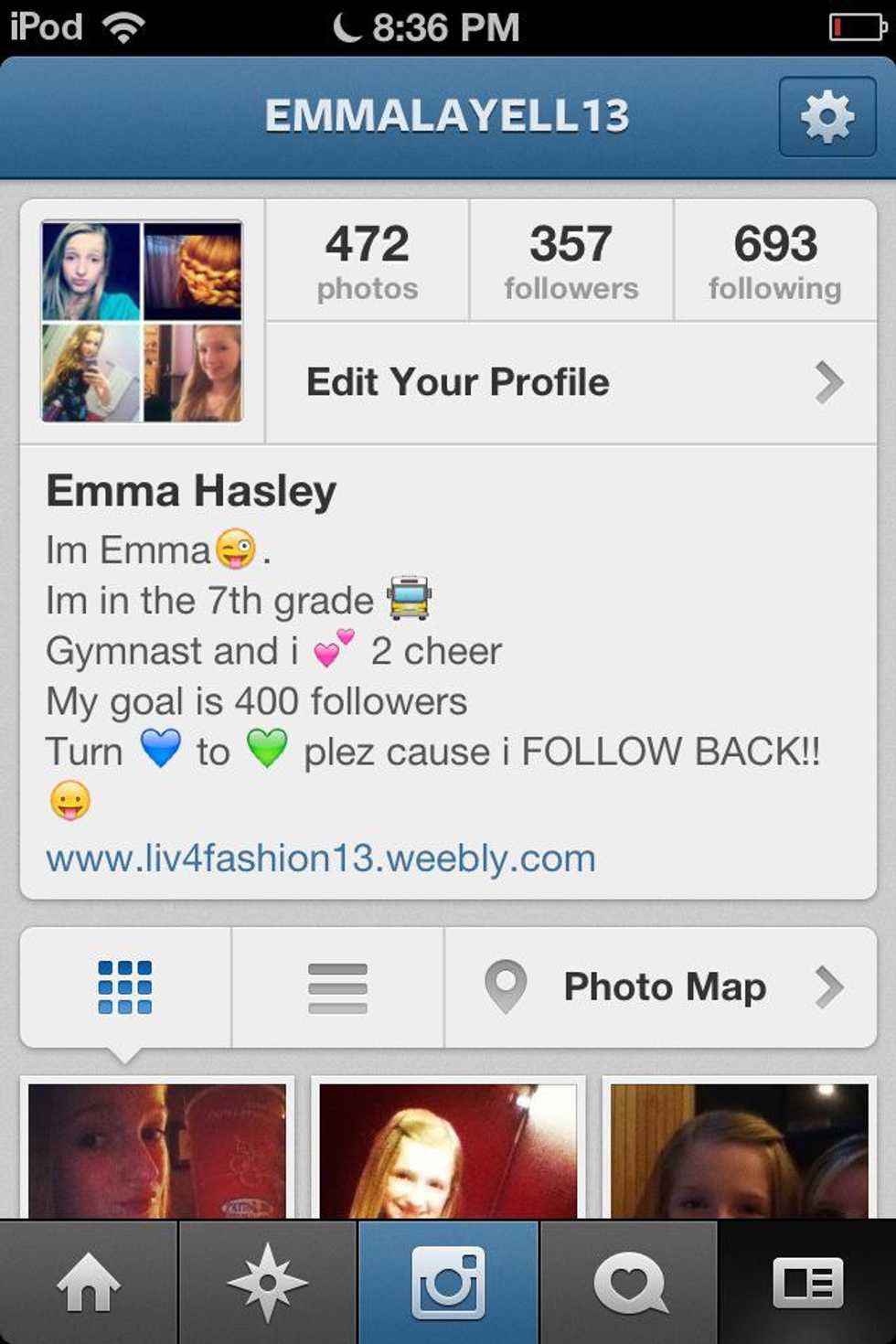Open the settings gear icon
This screenshot has width=896, height=1344.
point(827,117)
